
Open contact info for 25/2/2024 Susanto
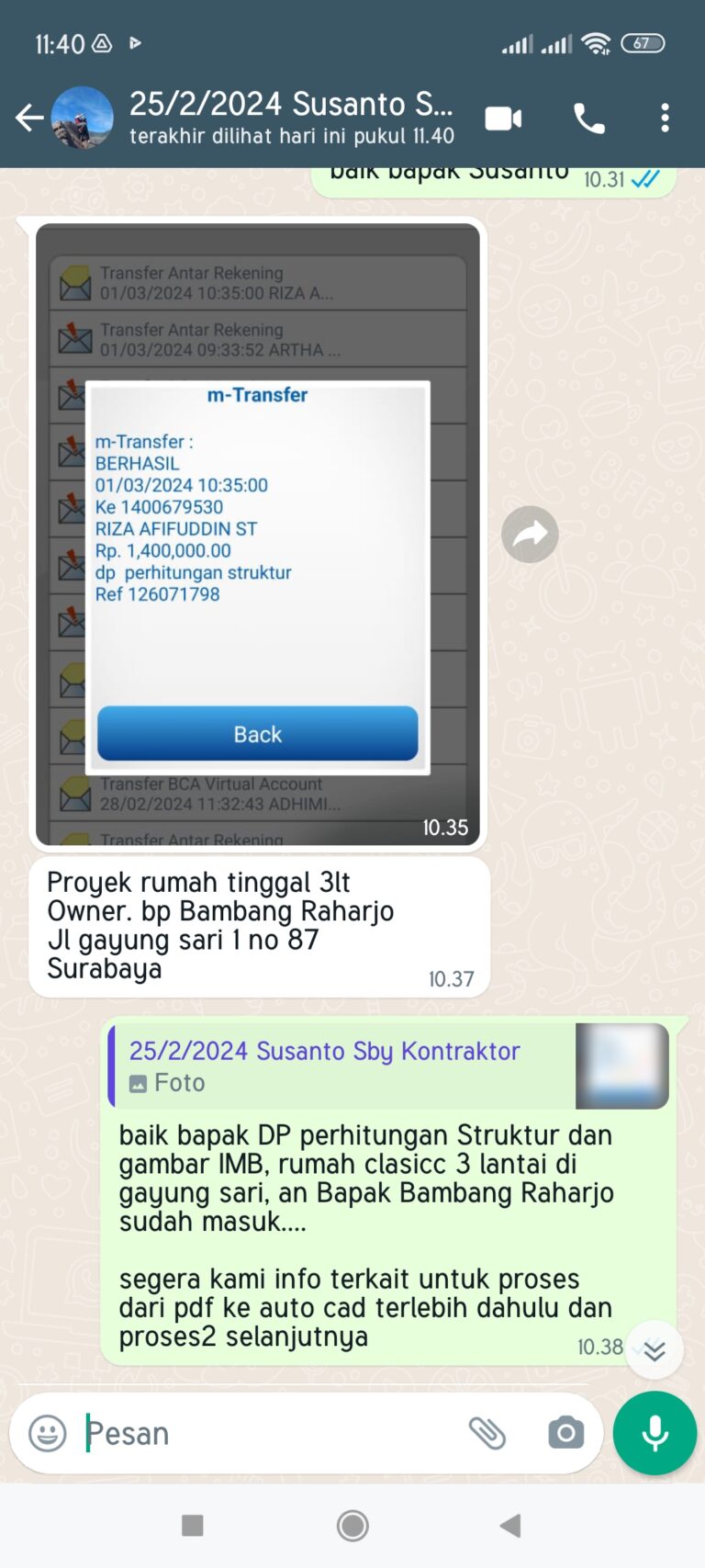click(x=291, y=118)
